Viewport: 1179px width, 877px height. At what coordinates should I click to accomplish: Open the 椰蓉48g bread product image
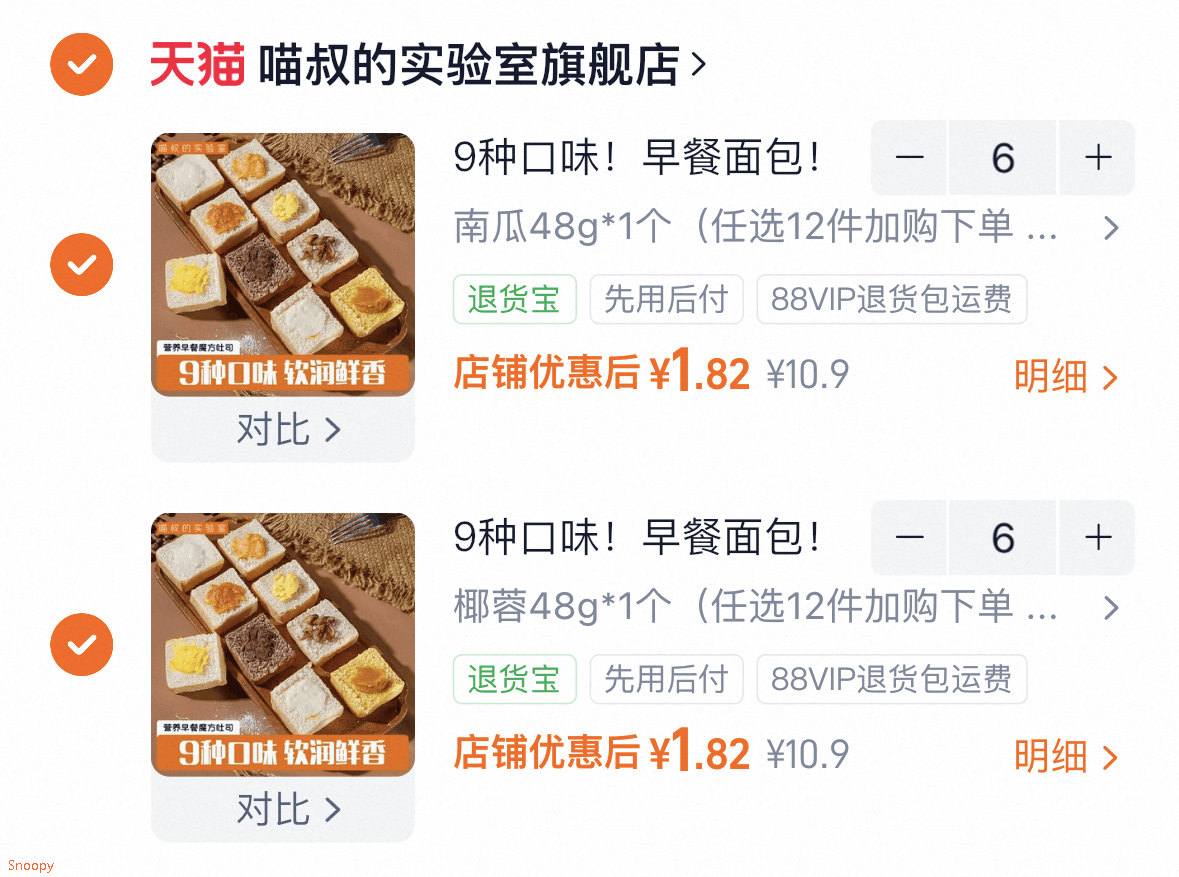coord(282,645)
